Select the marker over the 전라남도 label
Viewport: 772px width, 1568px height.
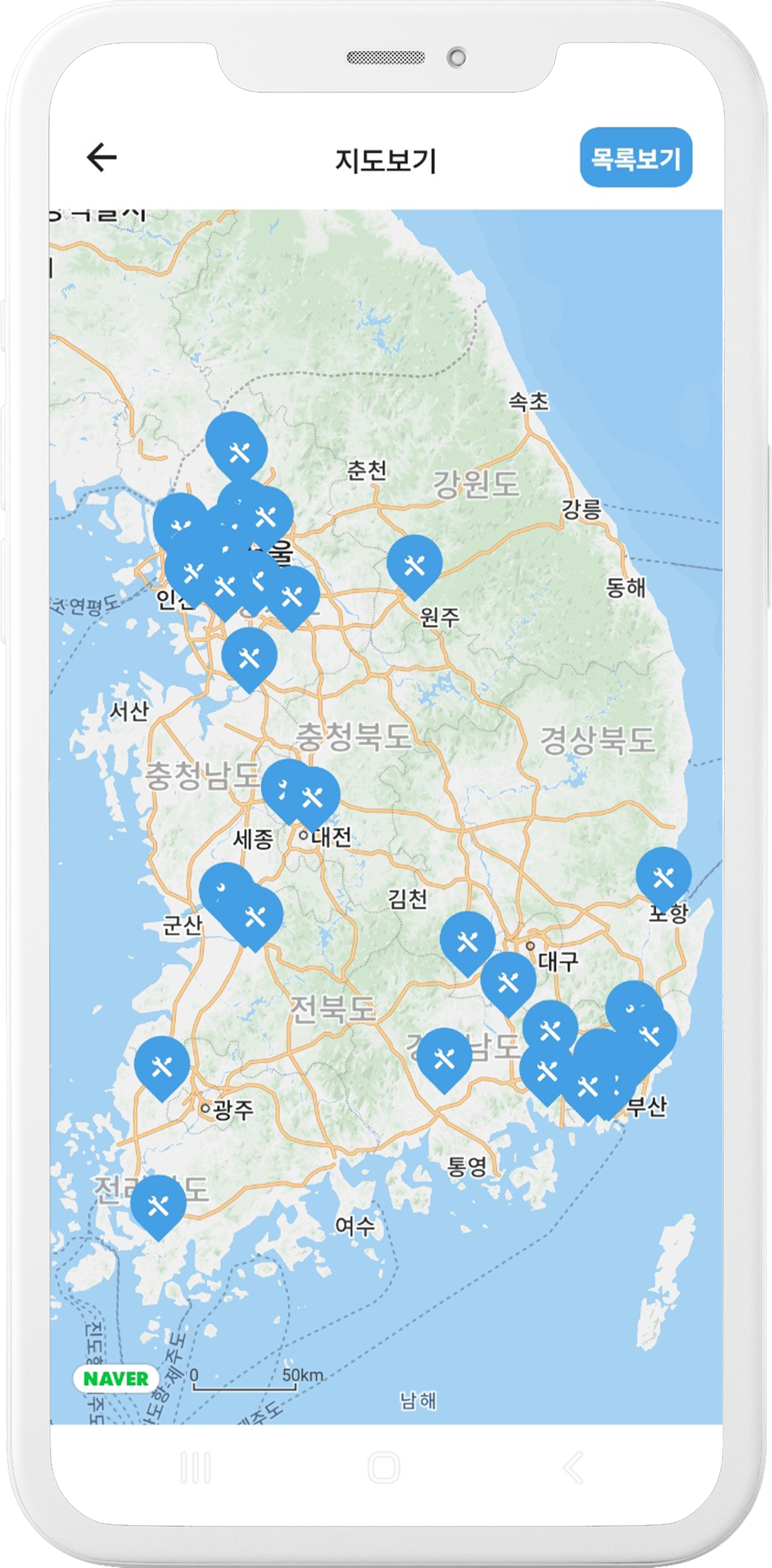coord(158,1205)
